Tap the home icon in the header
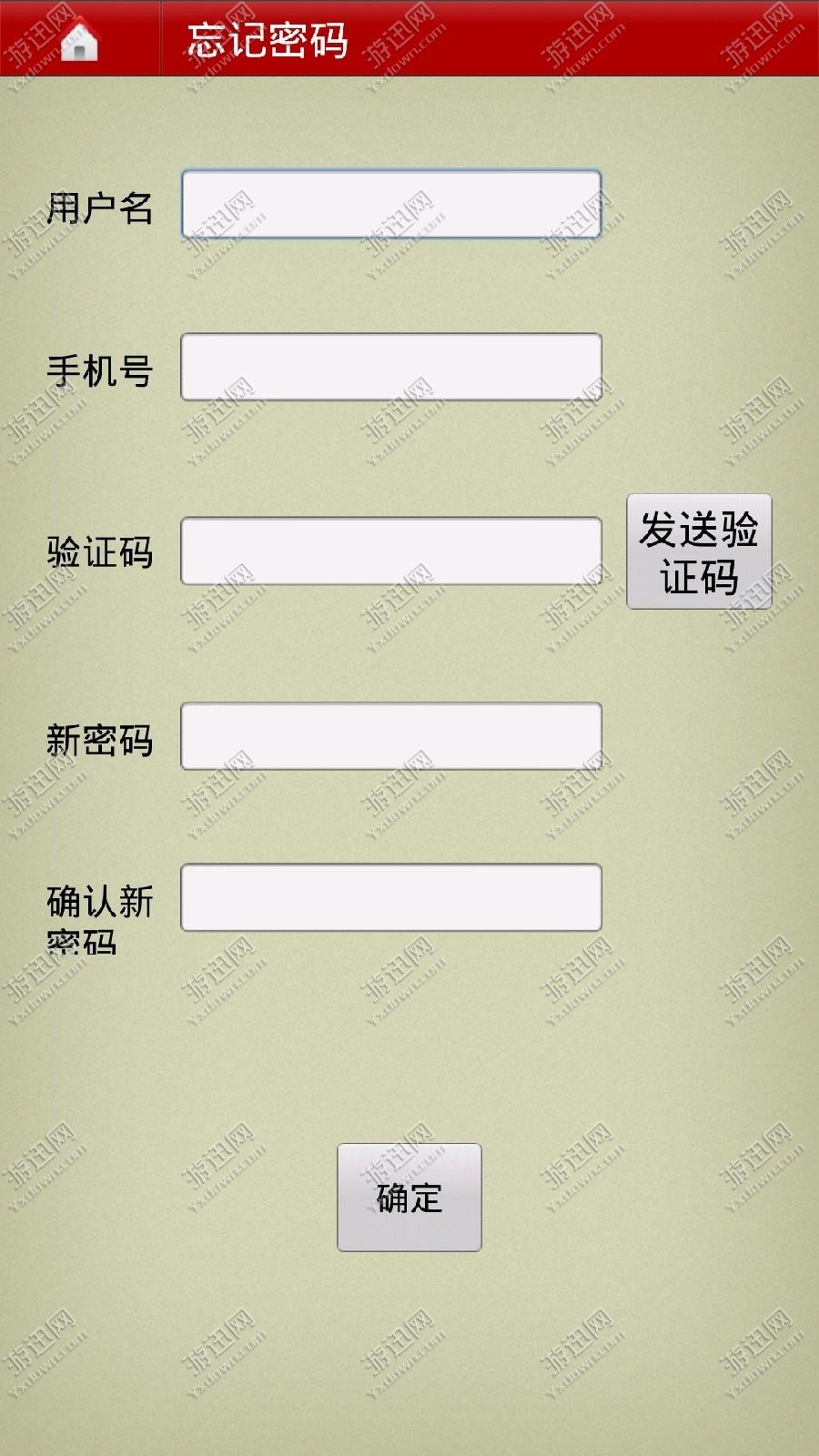The height and width of the screenshot is (1456, 819). pyautogui.click(x=79, y=40)
